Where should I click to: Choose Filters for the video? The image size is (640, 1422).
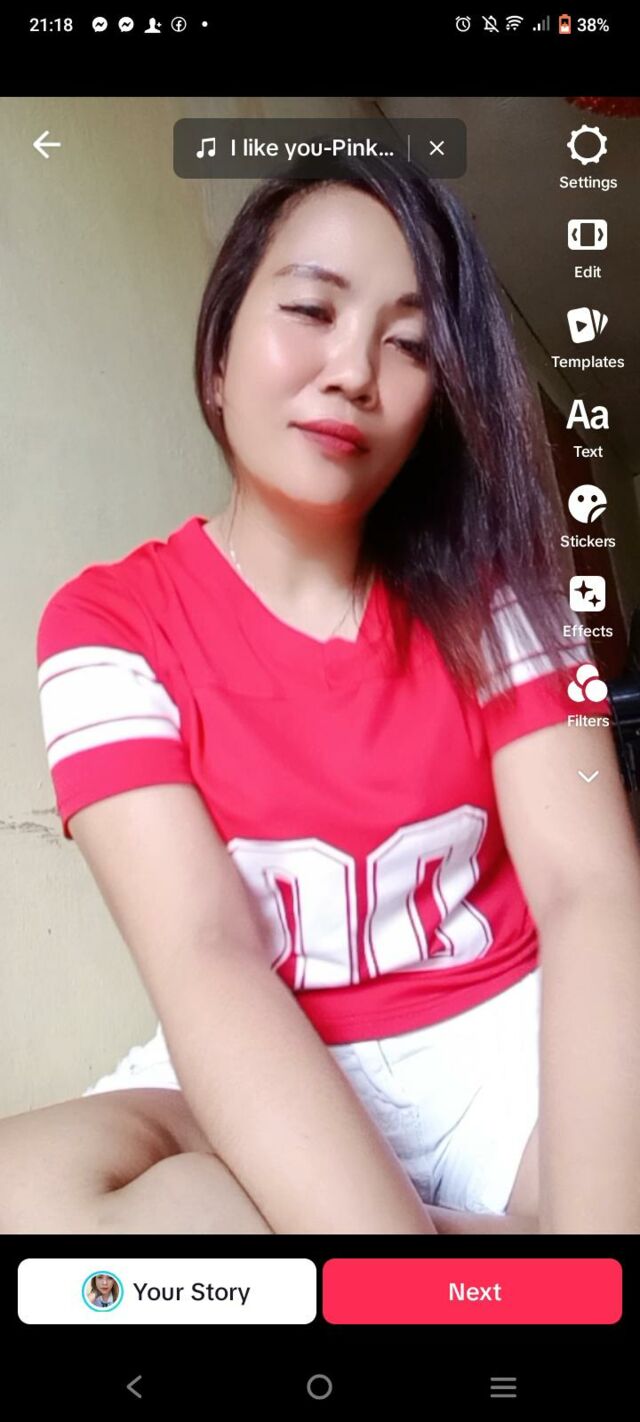pos(587,695)
